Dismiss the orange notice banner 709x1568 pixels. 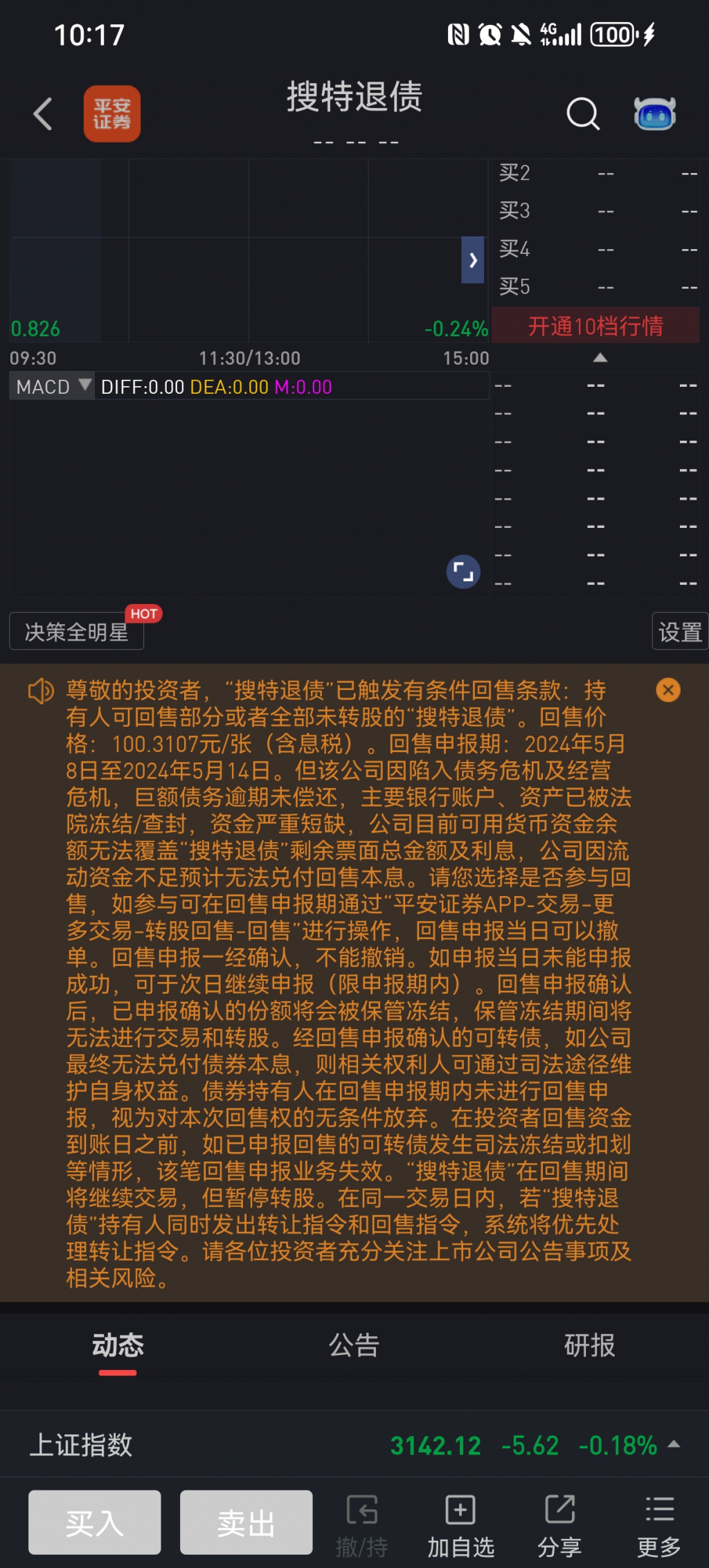tap(667, 690)
